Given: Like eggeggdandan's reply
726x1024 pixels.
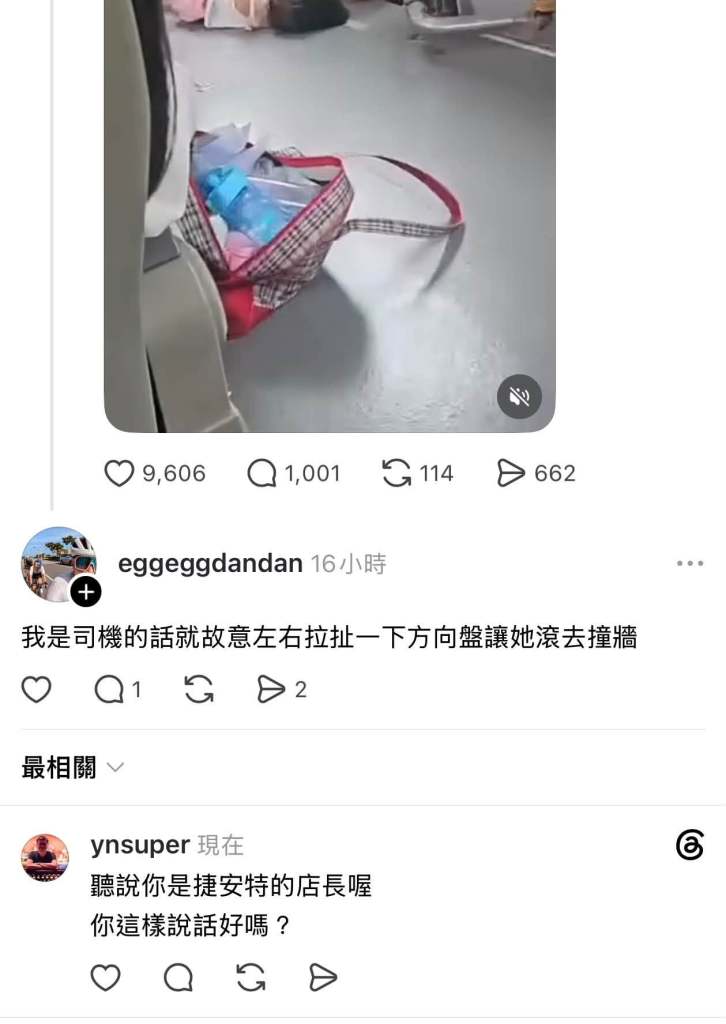Looking at the screenshot, I should (x=37, y=690).
